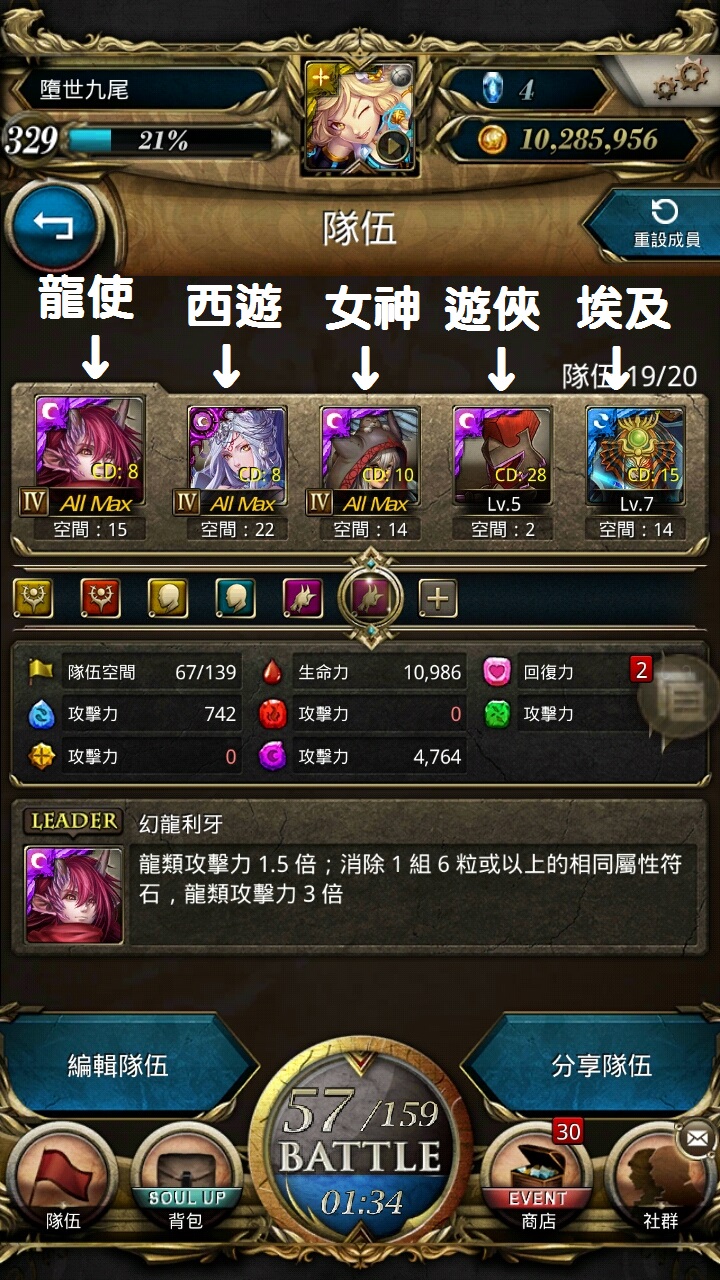Open 編輯隊伍 to edit the team

click(118, 1065)
